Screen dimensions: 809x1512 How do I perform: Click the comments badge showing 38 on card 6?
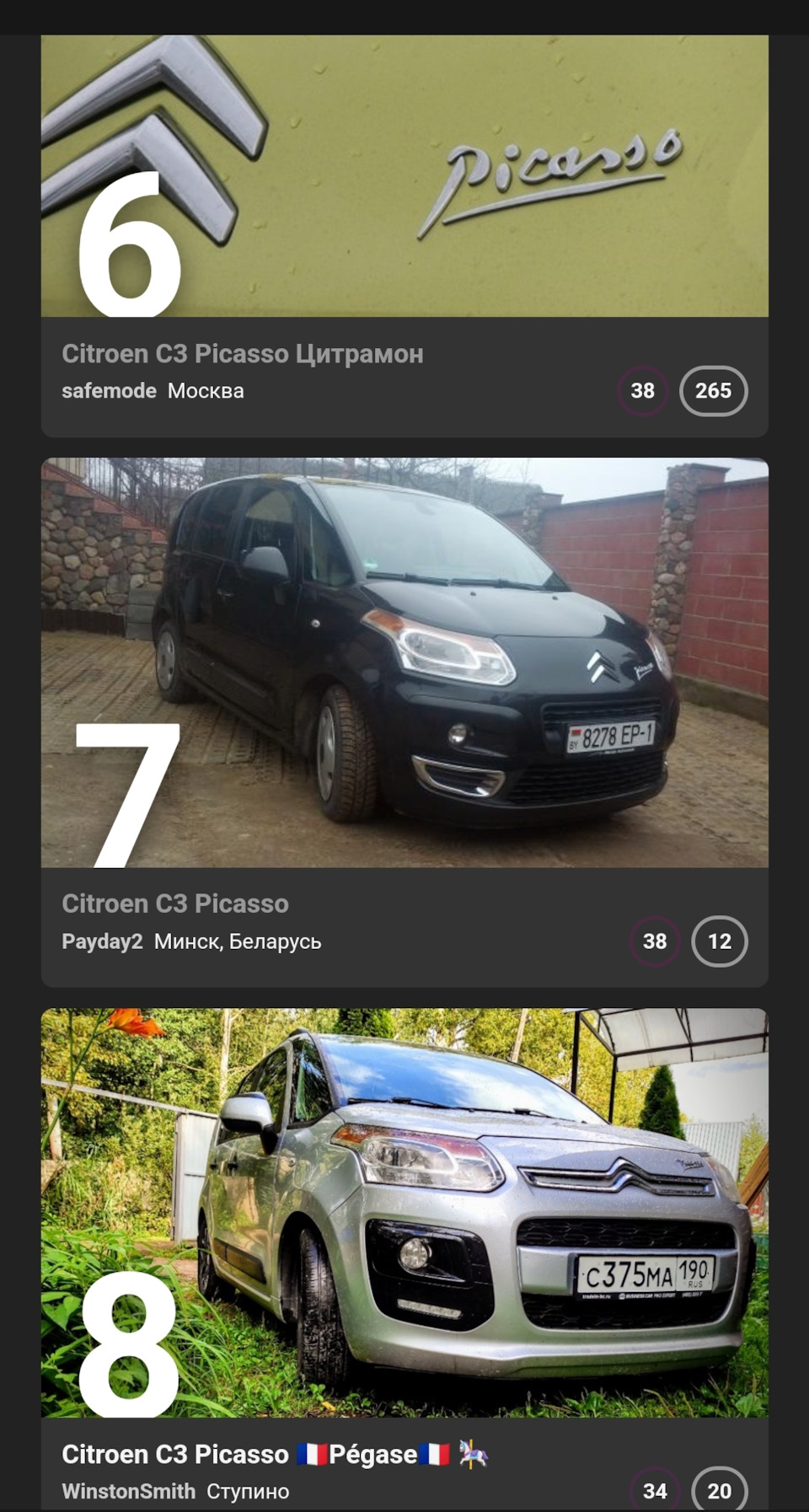643,390
